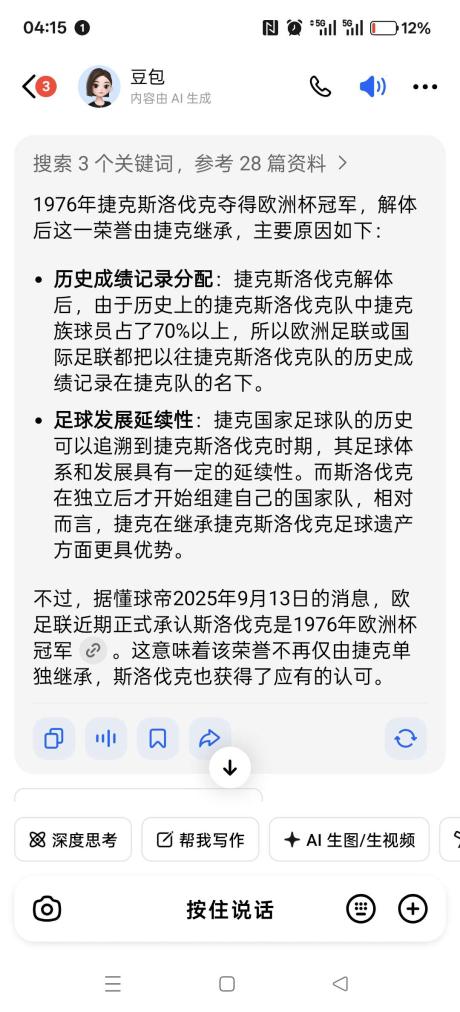
Task: Open the citation link after 冠军
Action: (94, 649)
